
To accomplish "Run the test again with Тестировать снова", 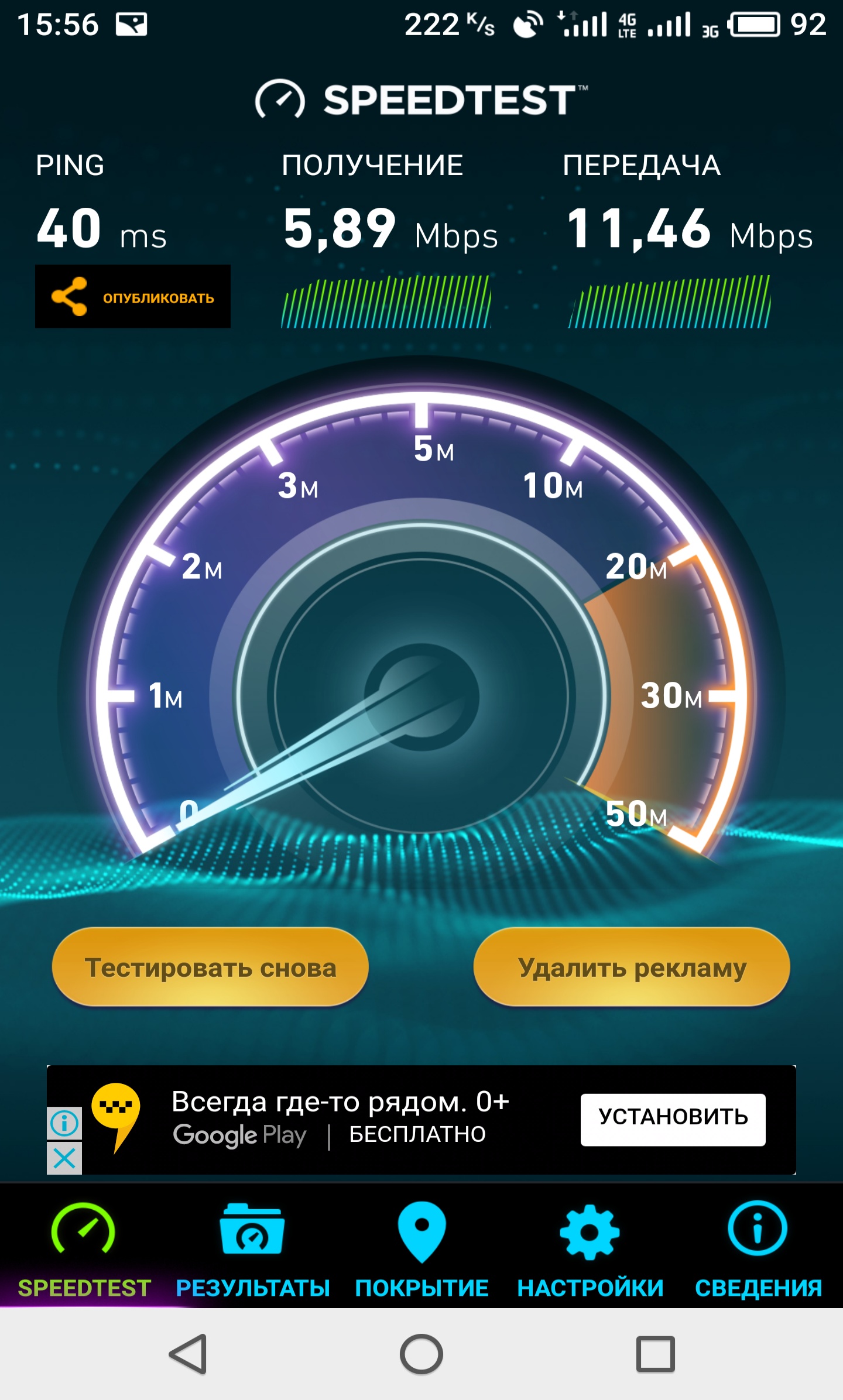I will (210, 967).
